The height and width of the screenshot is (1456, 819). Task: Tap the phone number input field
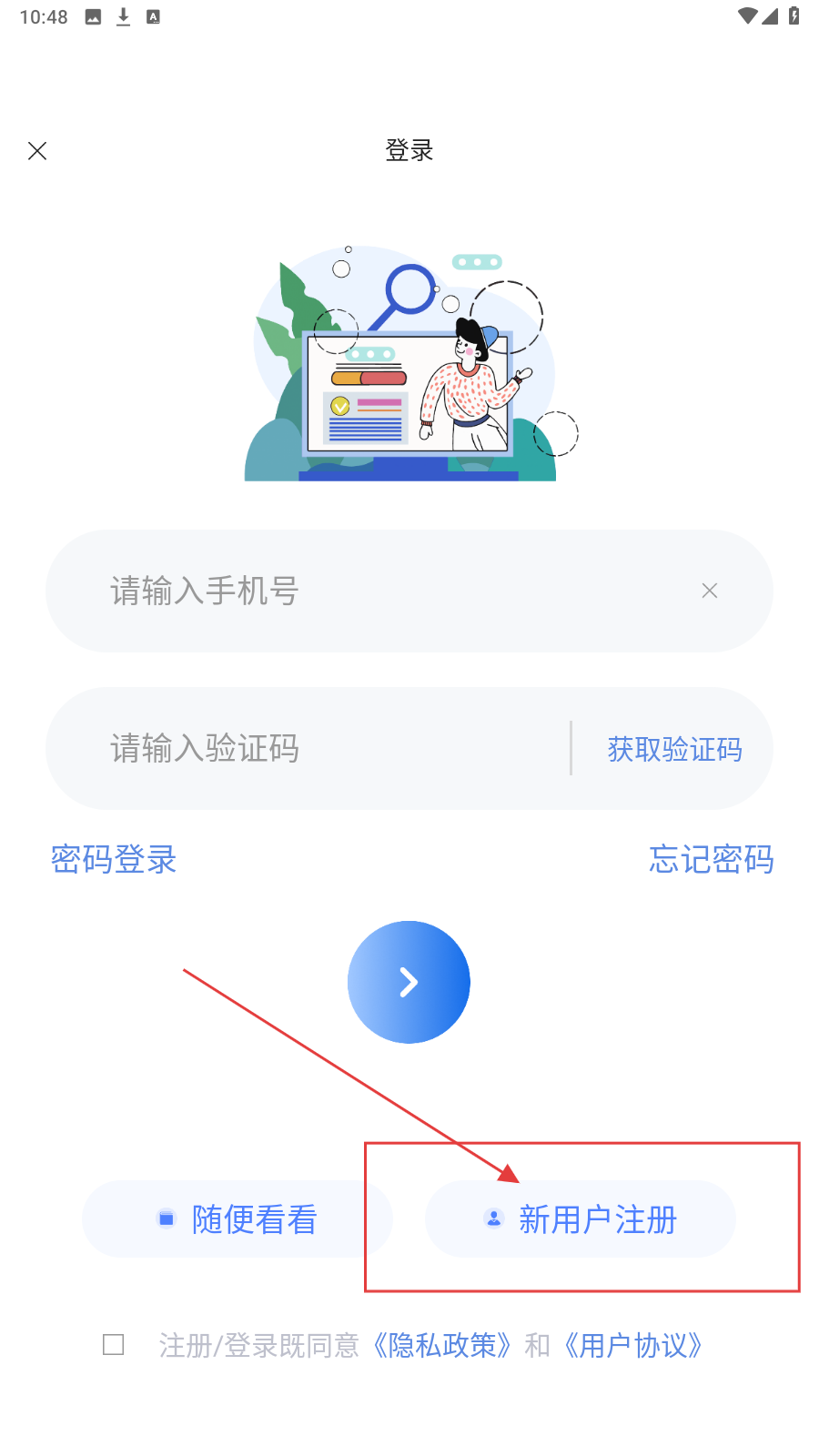click(382, 591)
